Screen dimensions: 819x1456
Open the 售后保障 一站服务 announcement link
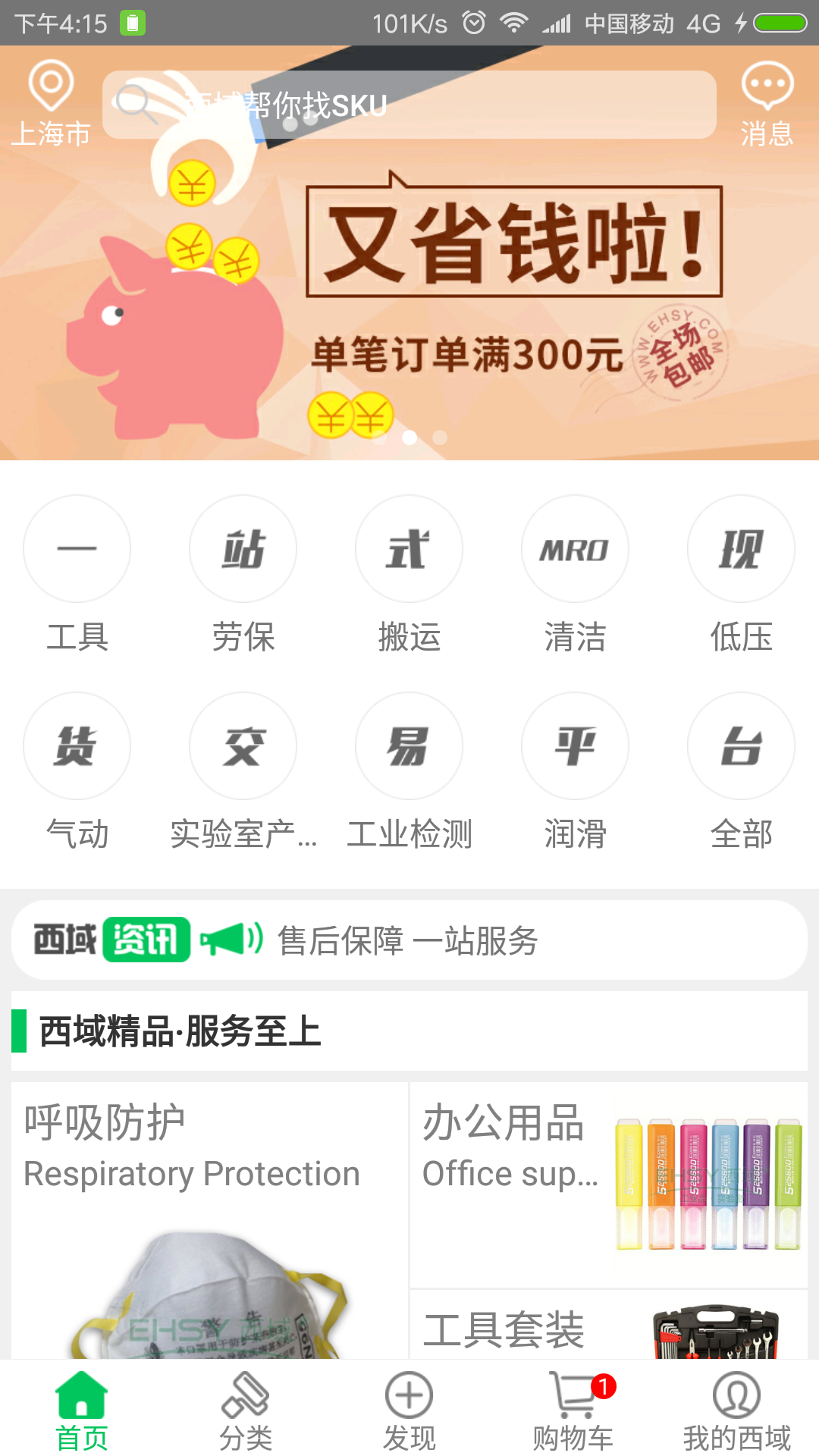click(x=409, y=940)
